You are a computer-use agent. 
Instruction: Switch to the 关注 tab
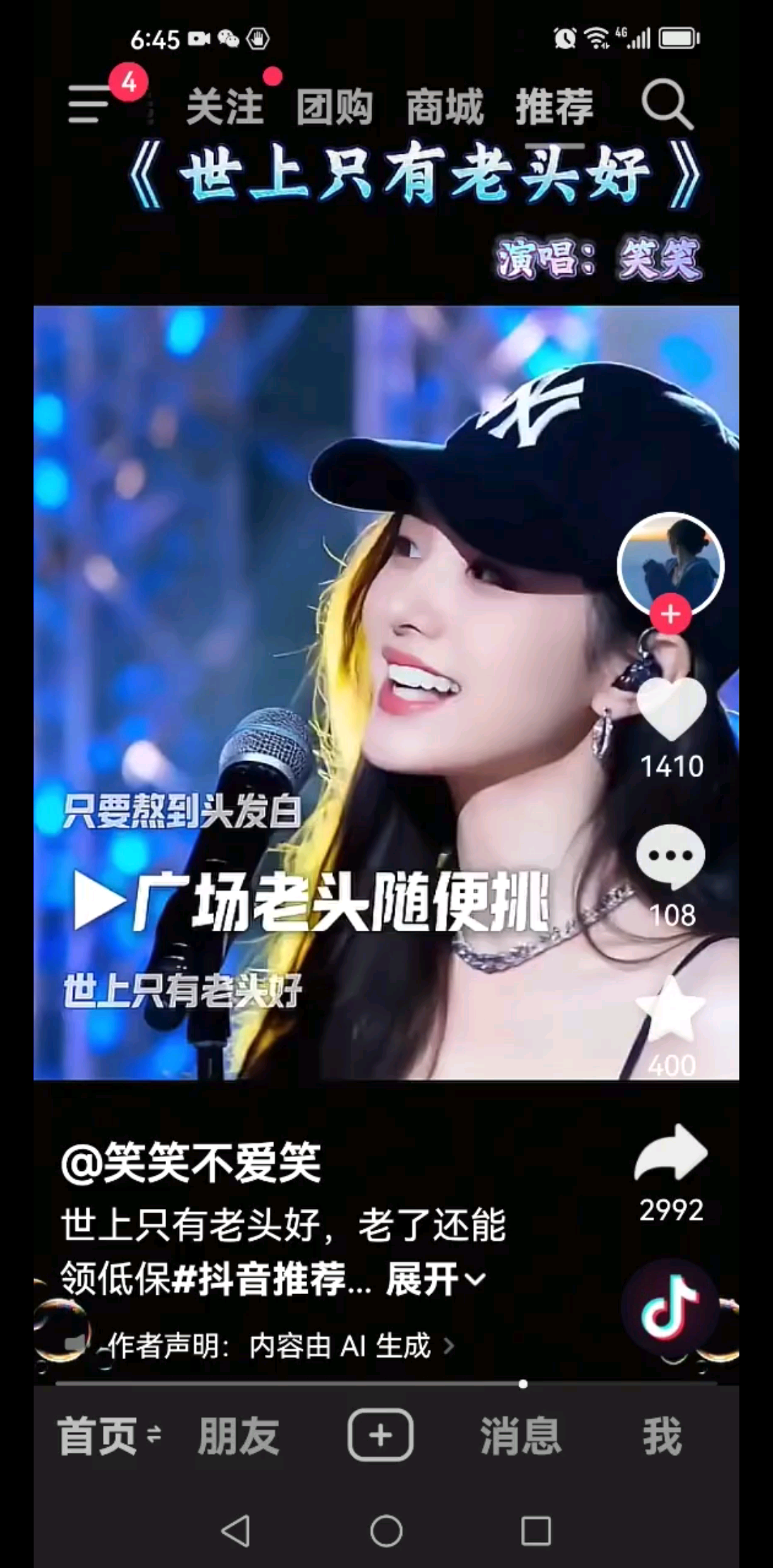(x=225, y=107)
